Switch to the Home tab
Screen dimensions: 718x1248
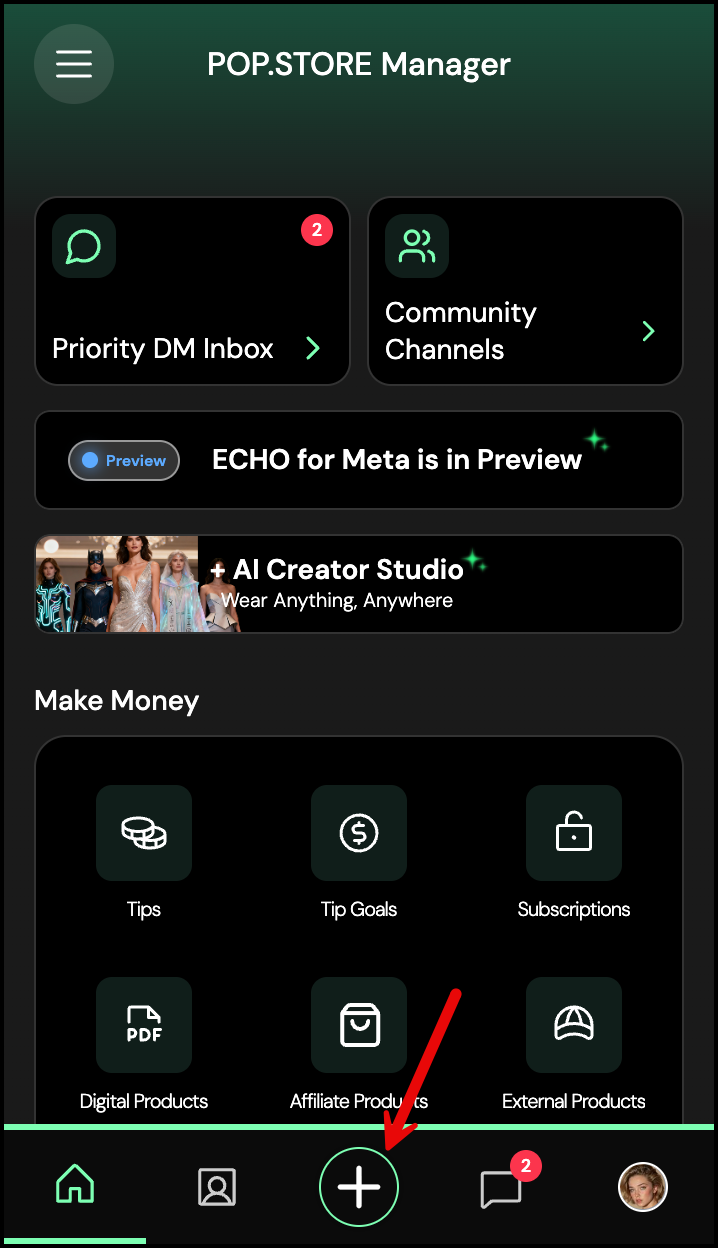(75, 1187)
